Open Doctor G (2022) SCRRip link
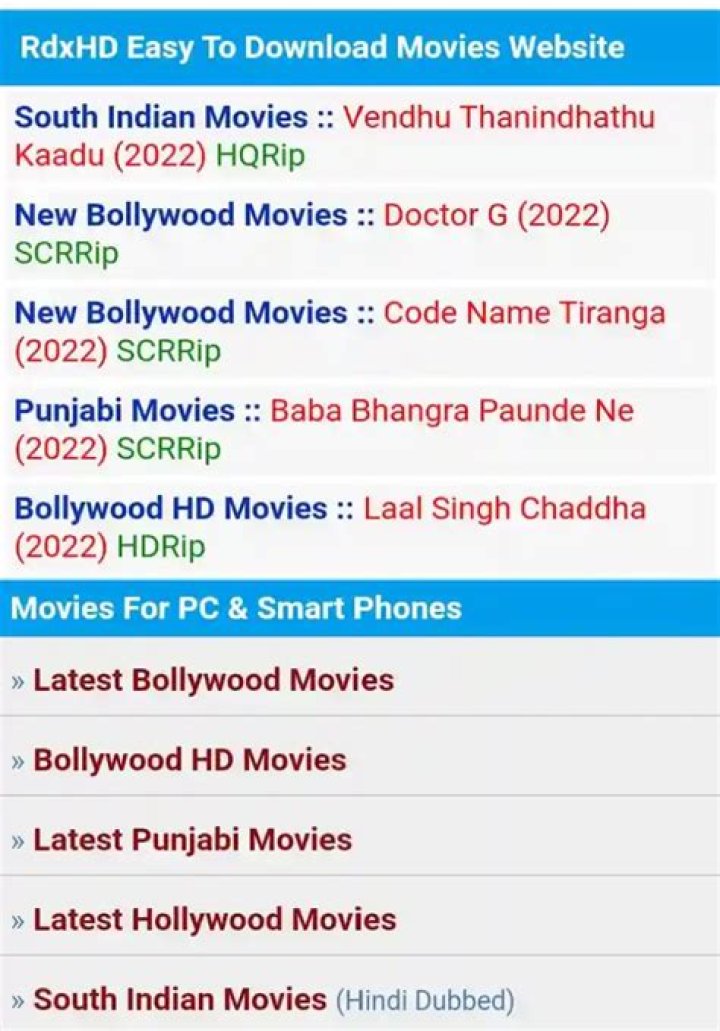720x1031 pixels. [496, 215]
